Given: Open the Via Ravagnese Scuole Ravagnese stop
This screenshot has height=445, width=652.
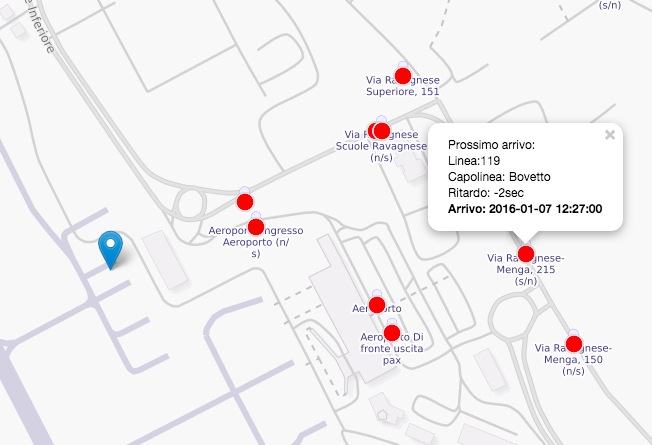Looking at the screenshot, I should tap(379, 130).
